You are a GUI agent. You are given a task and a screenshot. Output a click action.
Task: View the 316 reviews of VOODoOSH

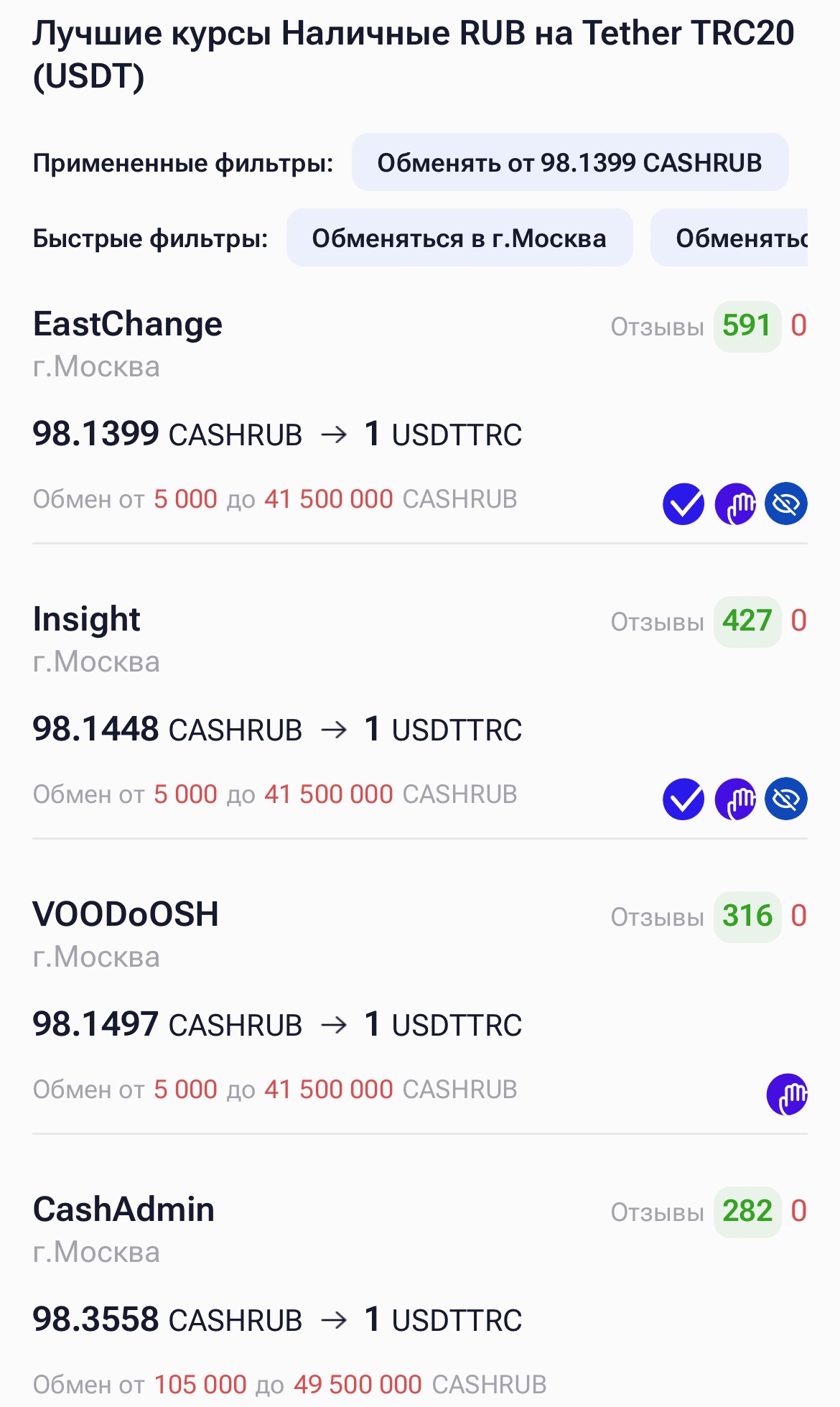[747, 916]
